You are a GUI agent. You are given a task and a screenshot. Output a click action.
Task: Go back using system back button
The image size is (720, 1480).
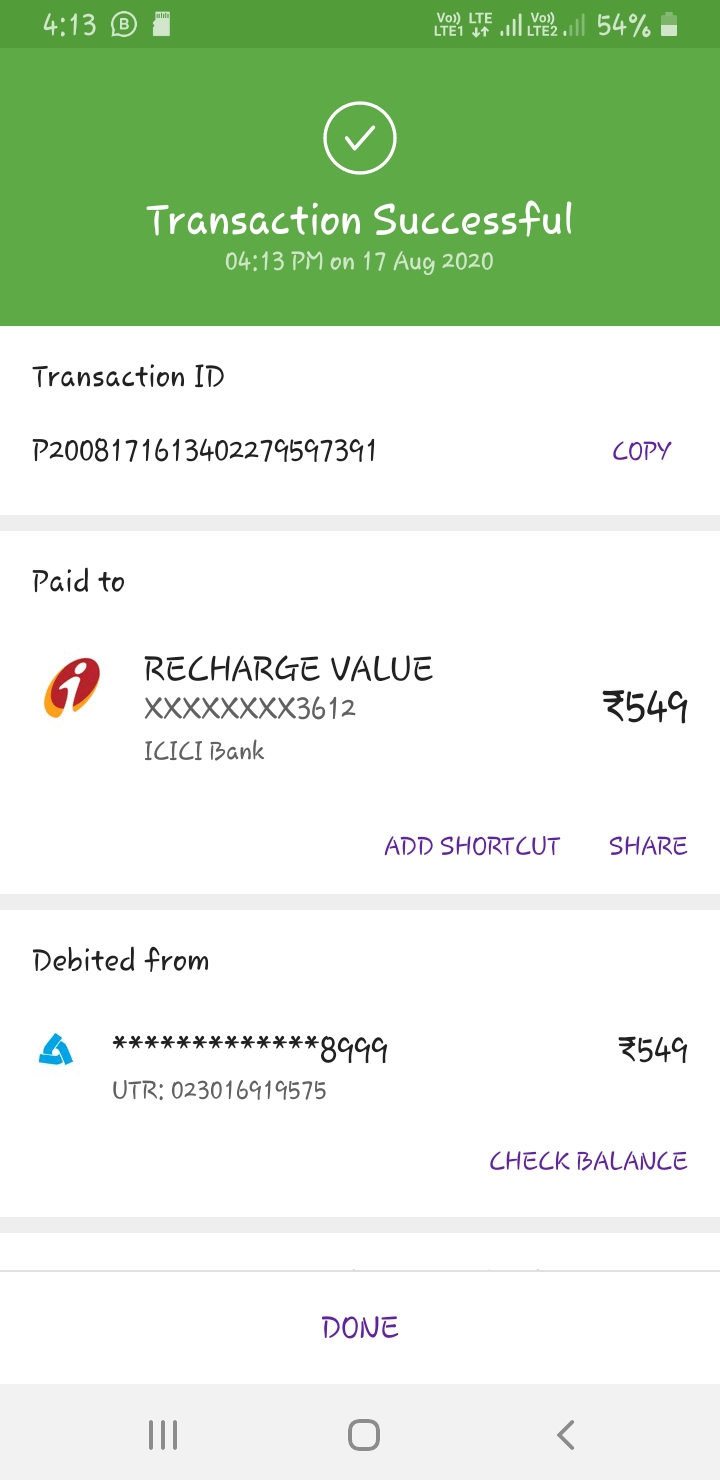[x=565, y=1435]
